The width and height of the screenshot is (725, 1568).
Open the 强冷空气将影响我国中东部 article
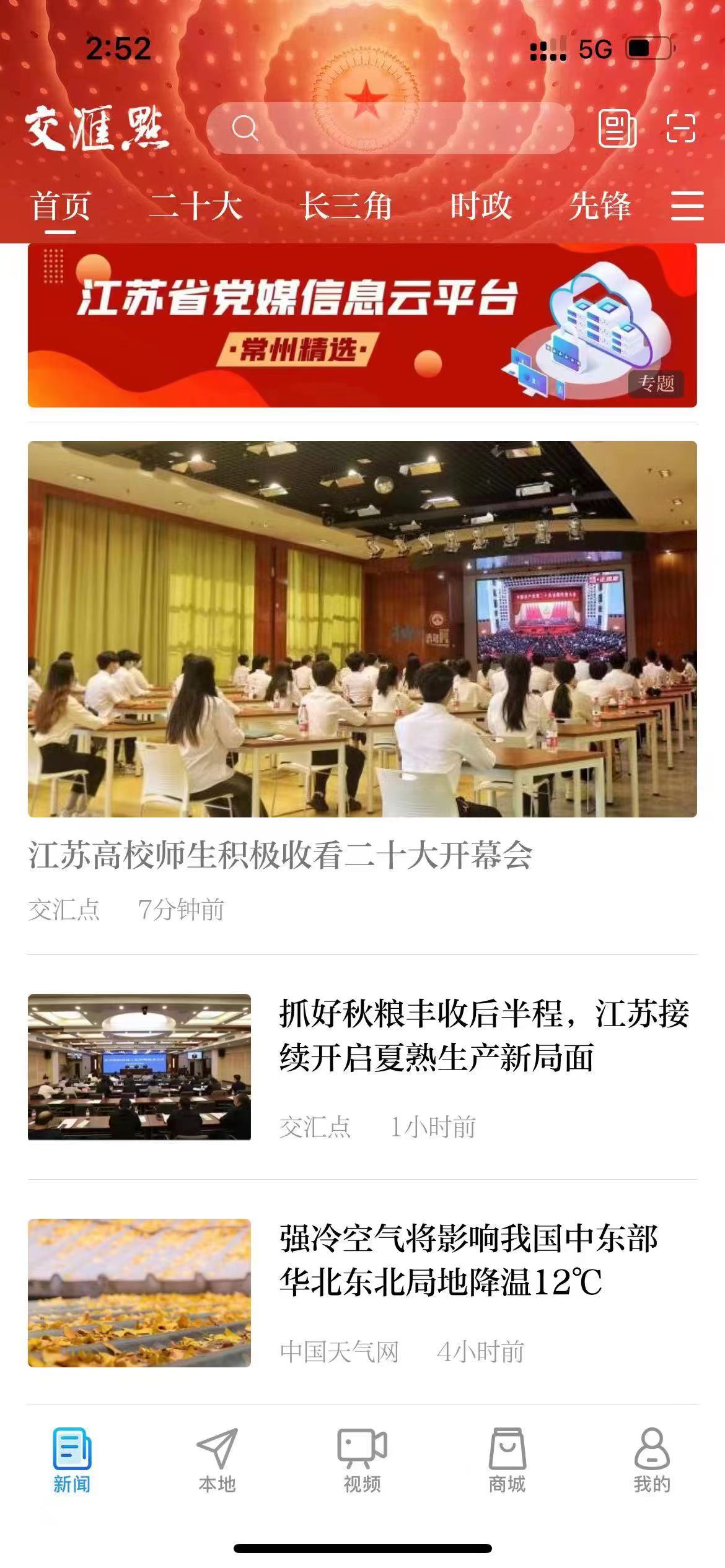468,1260
